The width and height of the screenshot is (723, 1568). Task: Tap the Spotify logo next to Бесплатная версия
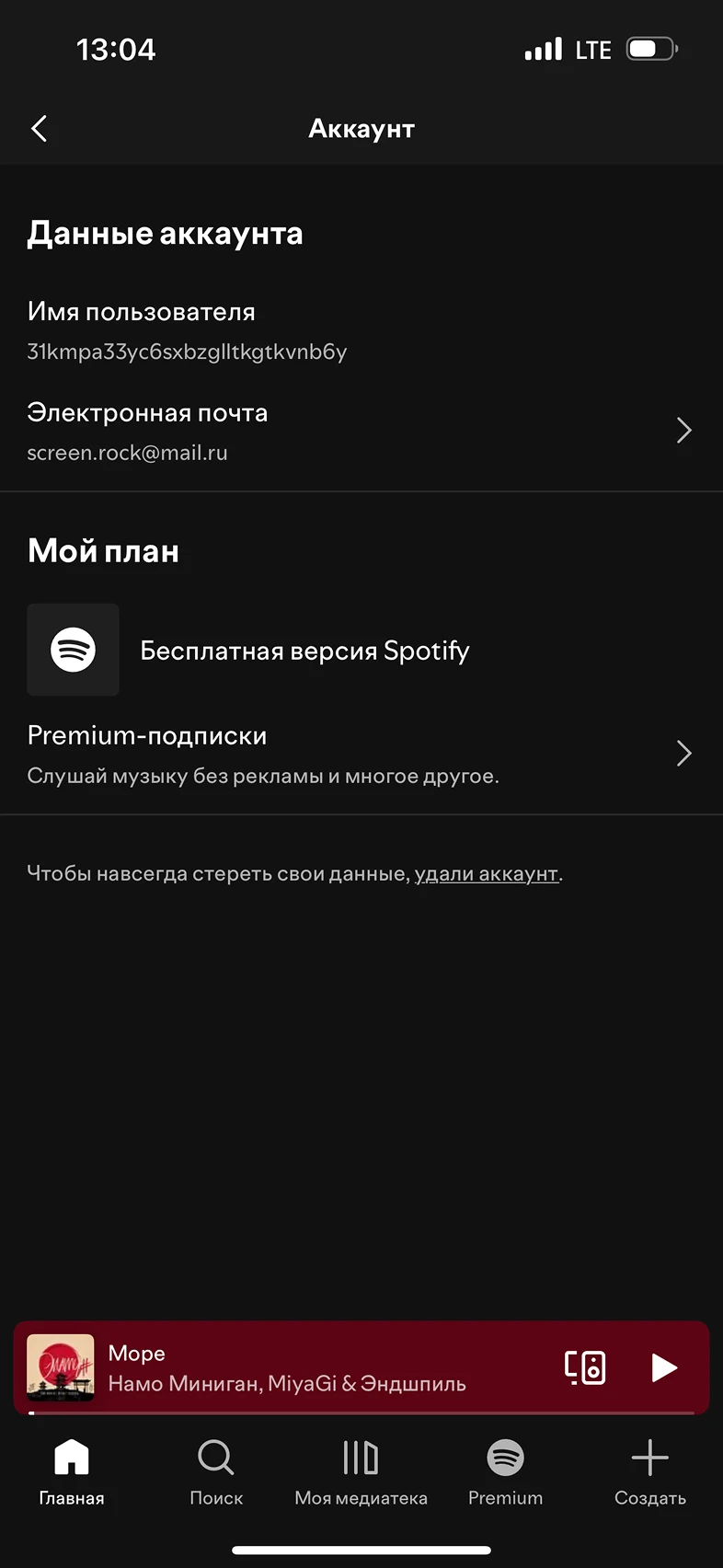(74, 650)
